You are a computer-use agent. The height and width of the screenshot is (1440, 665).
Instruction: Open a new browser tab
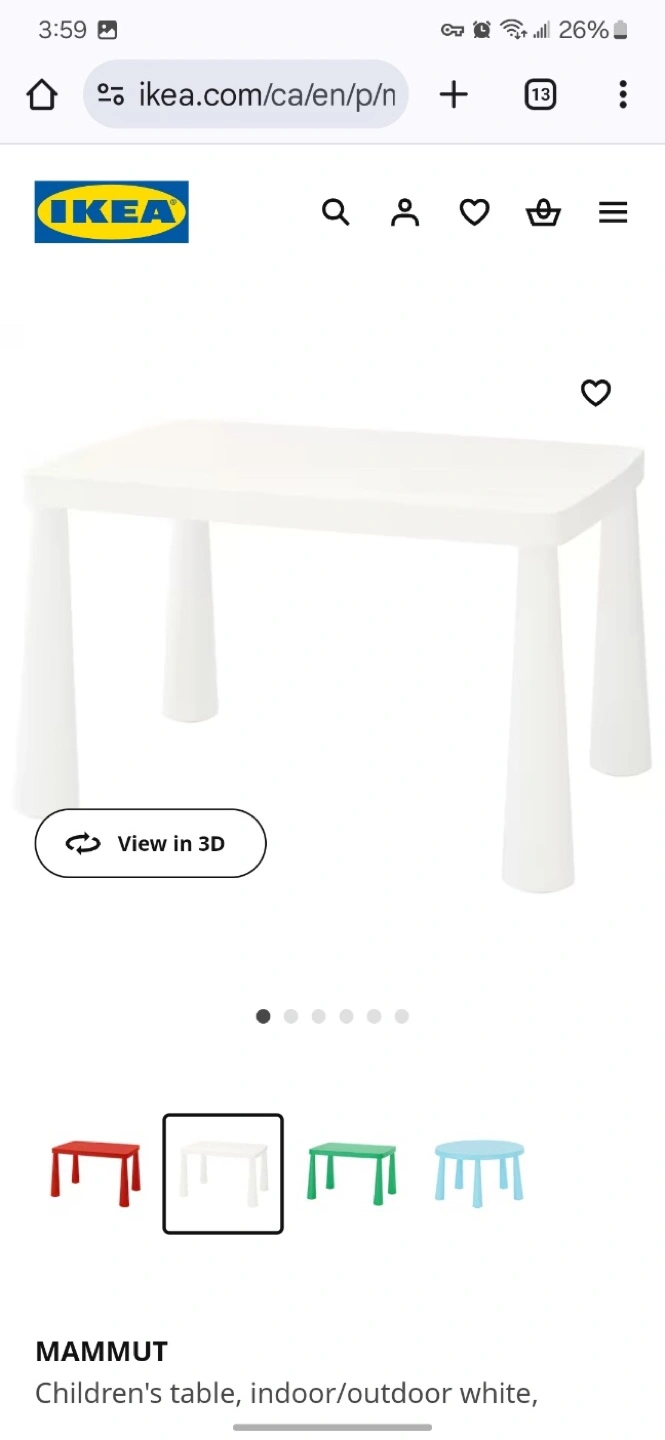453,95
